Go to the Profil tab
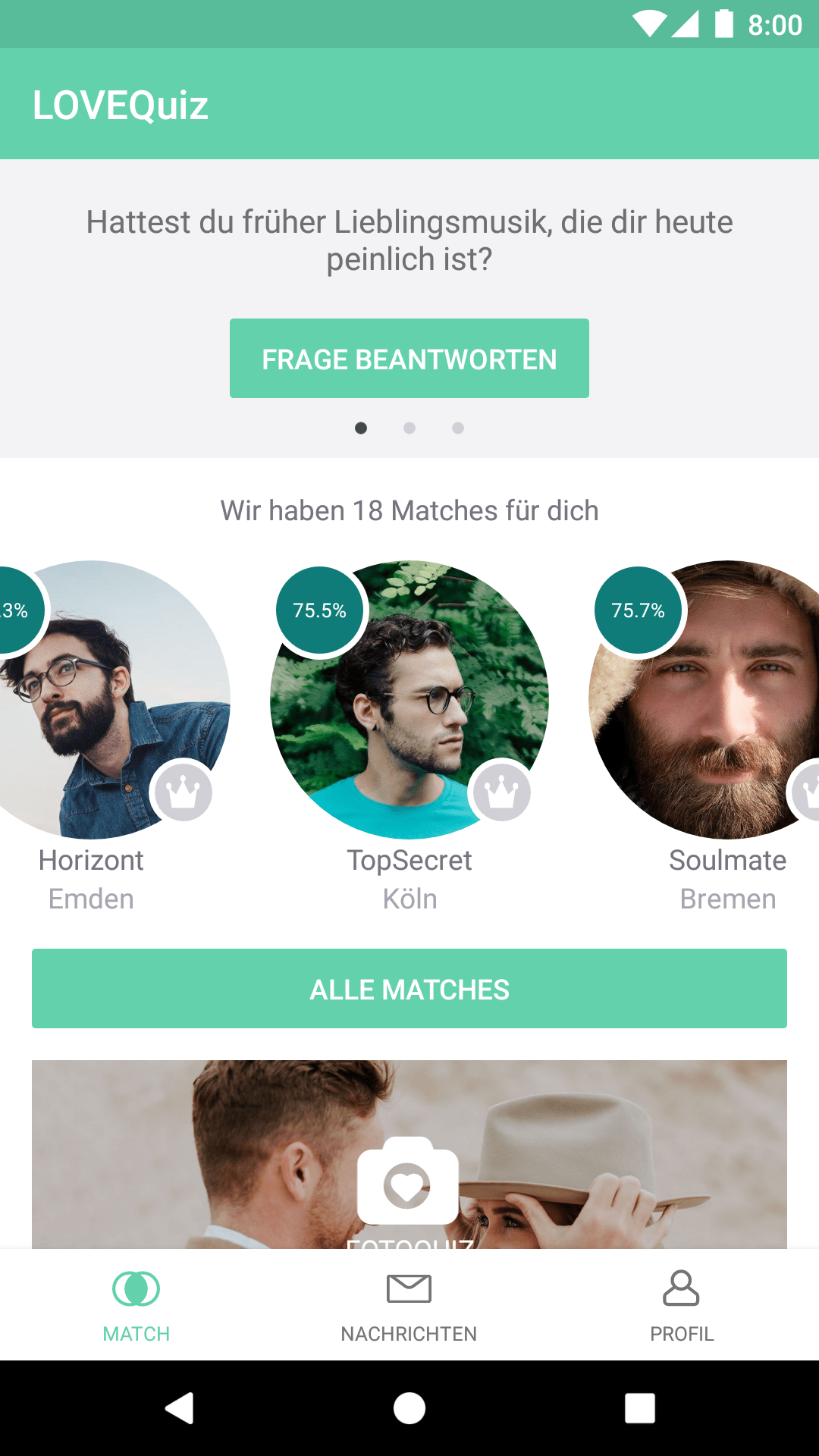This screenshot has width=819, height=1456. point(682,1306)
